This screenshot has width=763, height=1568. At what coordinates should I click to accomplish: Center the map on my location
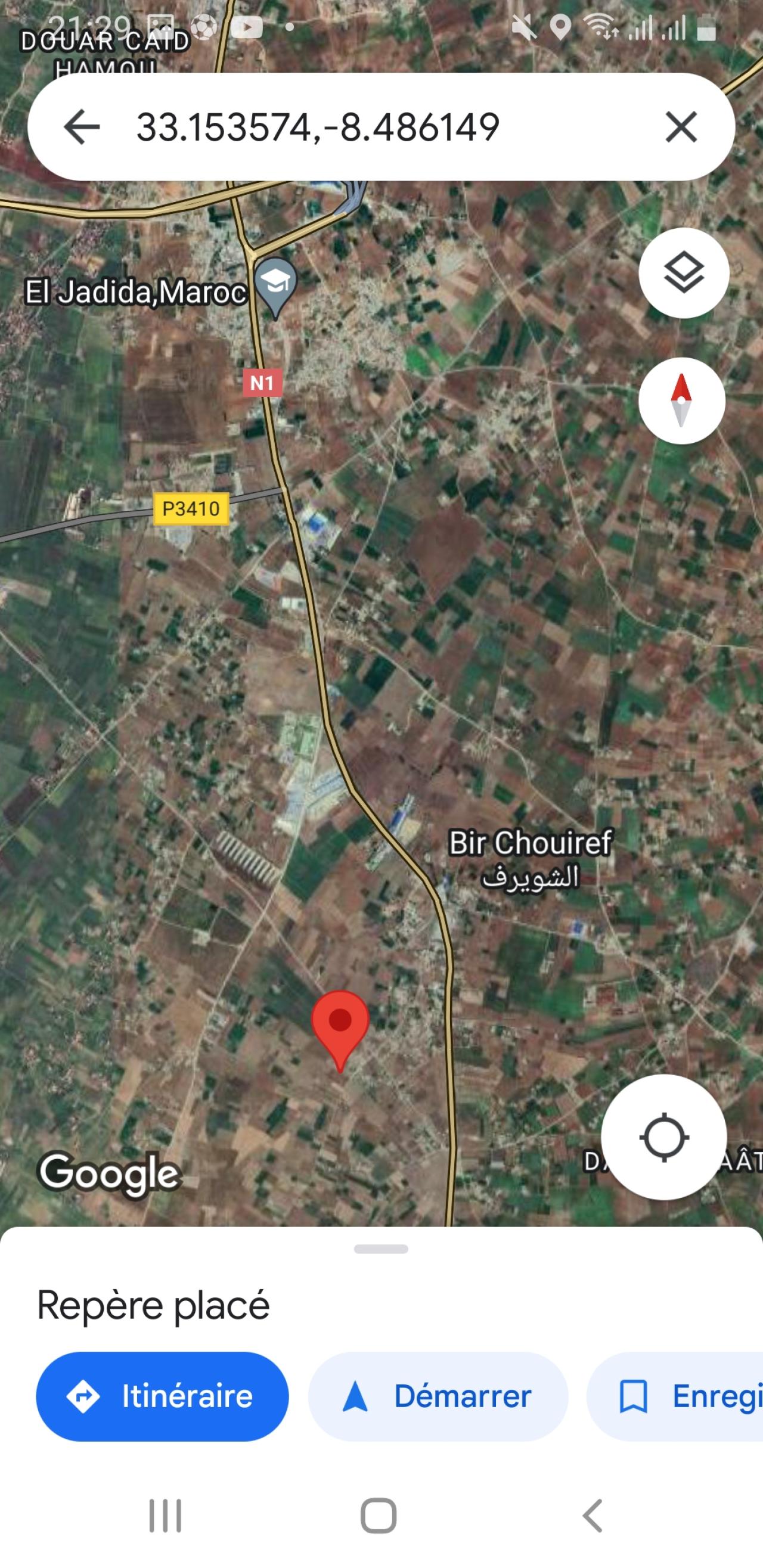(663, 1137)
